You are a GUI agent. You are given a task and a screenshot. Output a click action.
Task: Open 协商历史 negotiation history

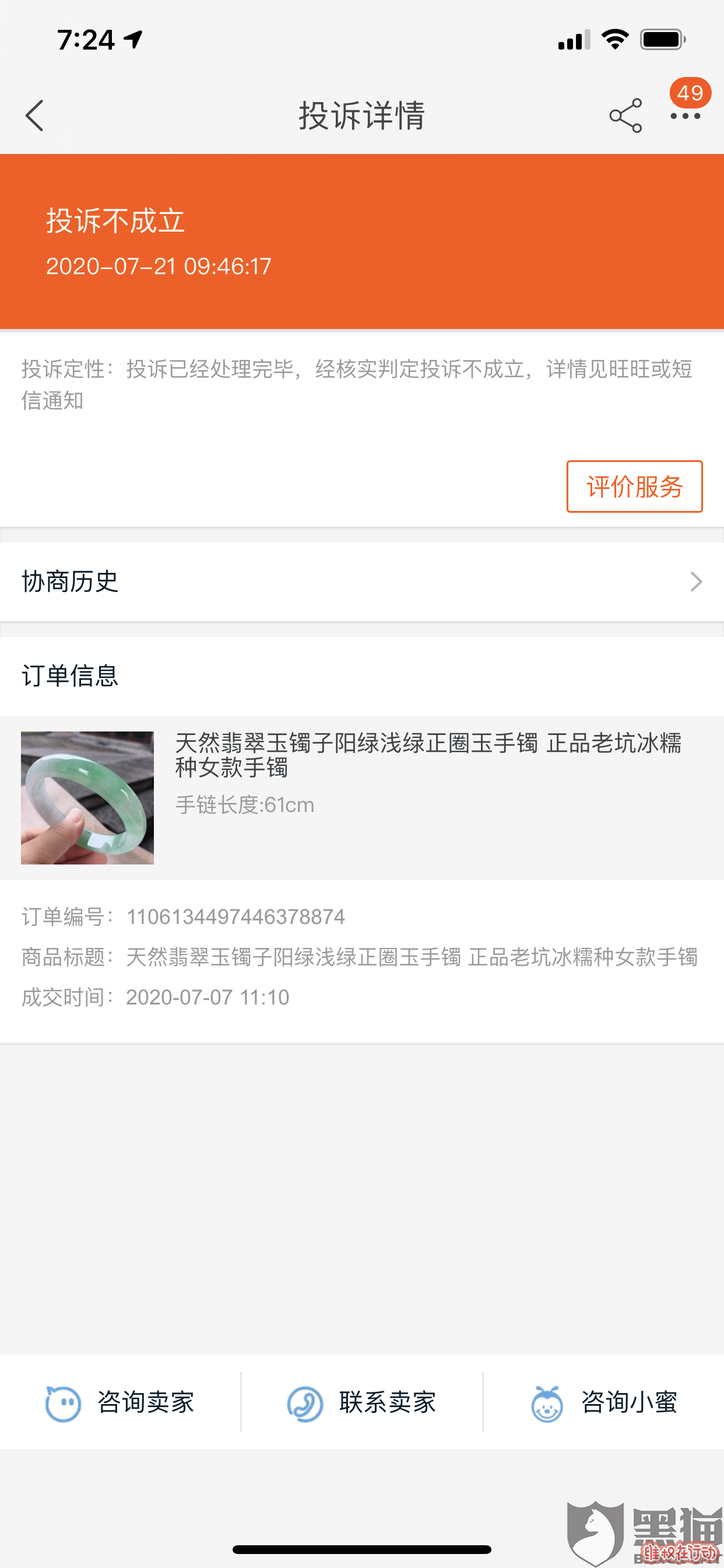(x=362, y=582)
